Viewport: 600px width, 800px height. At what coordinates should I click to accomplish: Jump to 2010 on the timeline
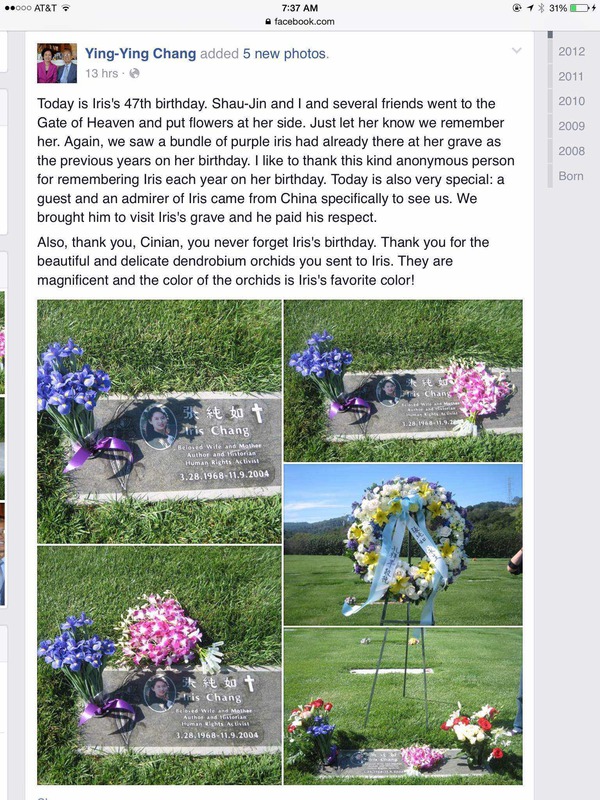click(571, 101)
